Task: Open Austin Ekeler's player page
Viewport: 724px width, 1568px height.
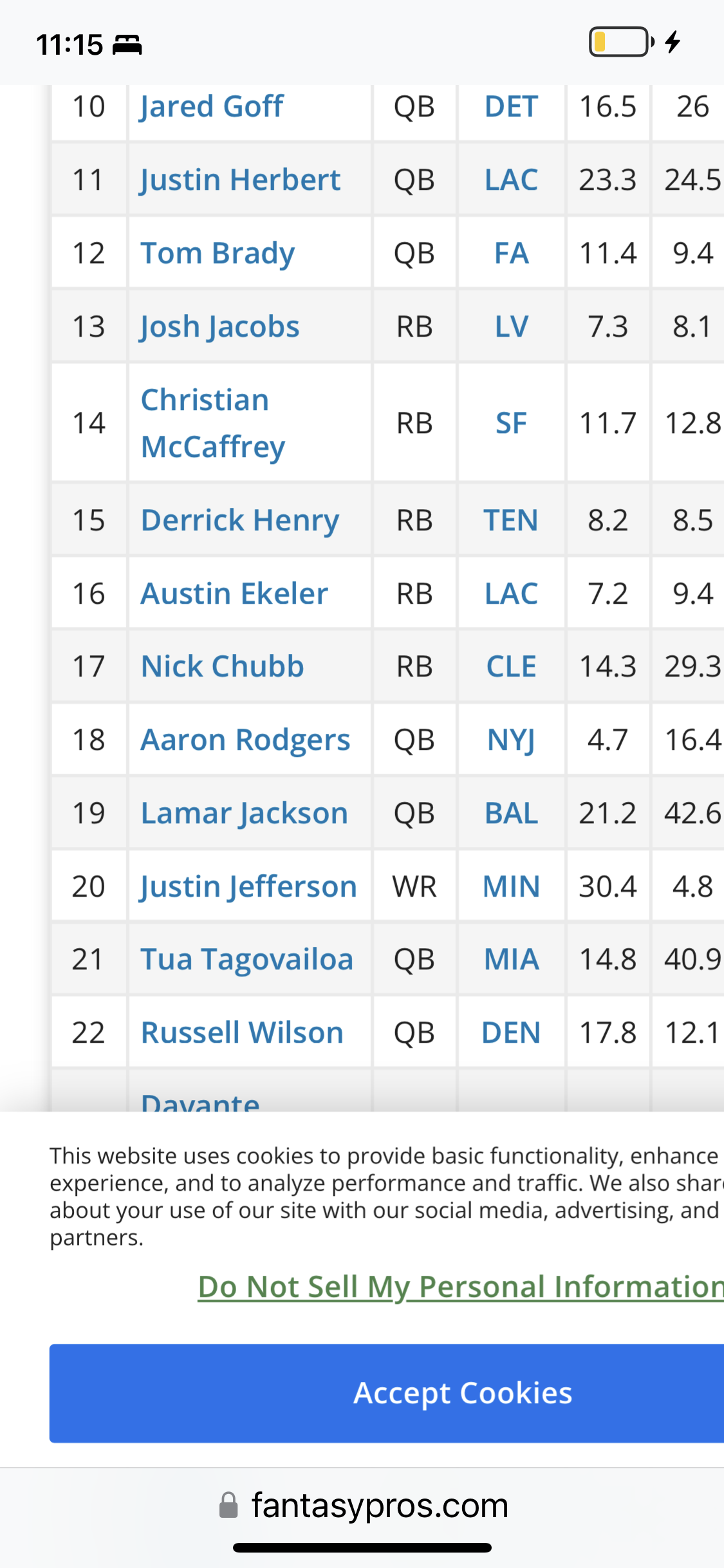Action: [234, 593]
